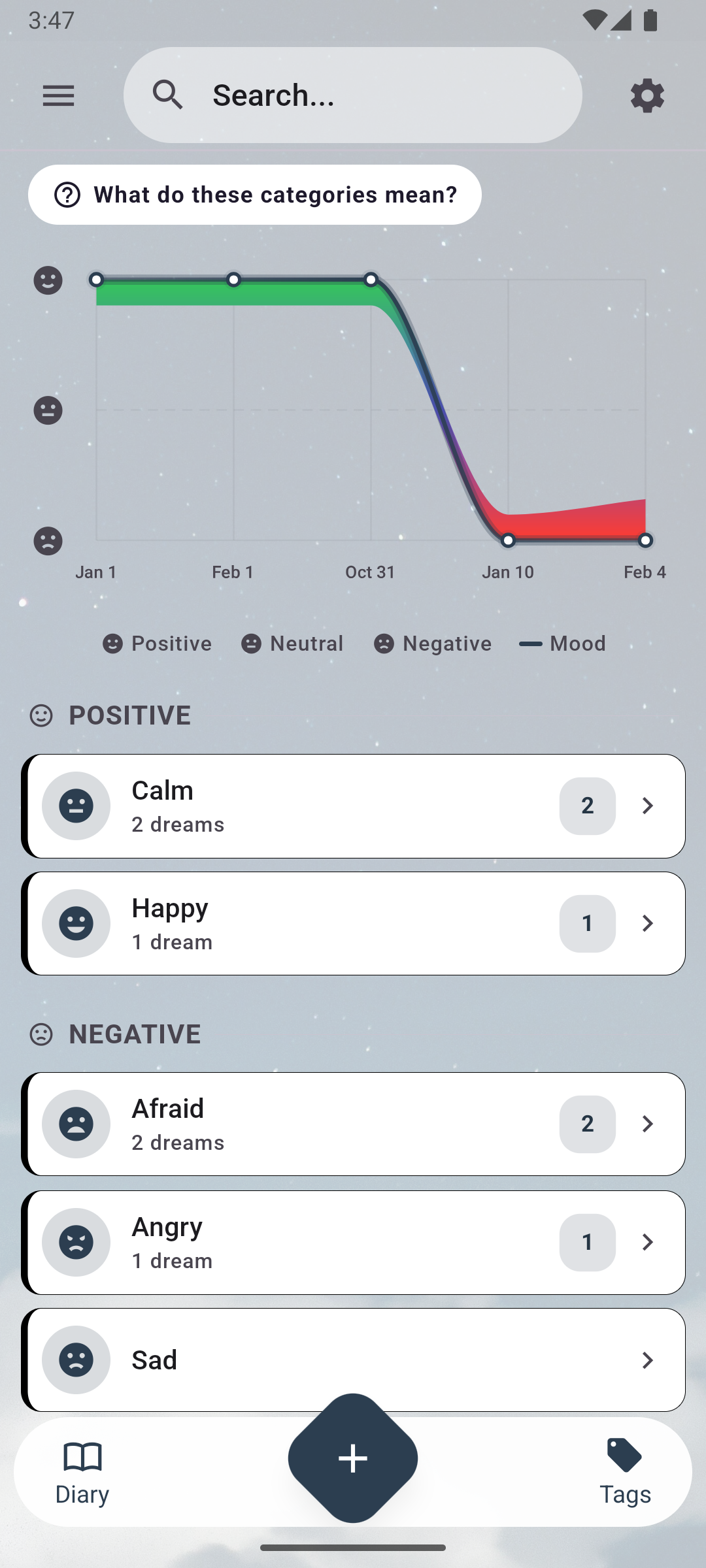706x1568 pixels.
Task: Open the Sad category via its arrow
Action: point(647,1360)
